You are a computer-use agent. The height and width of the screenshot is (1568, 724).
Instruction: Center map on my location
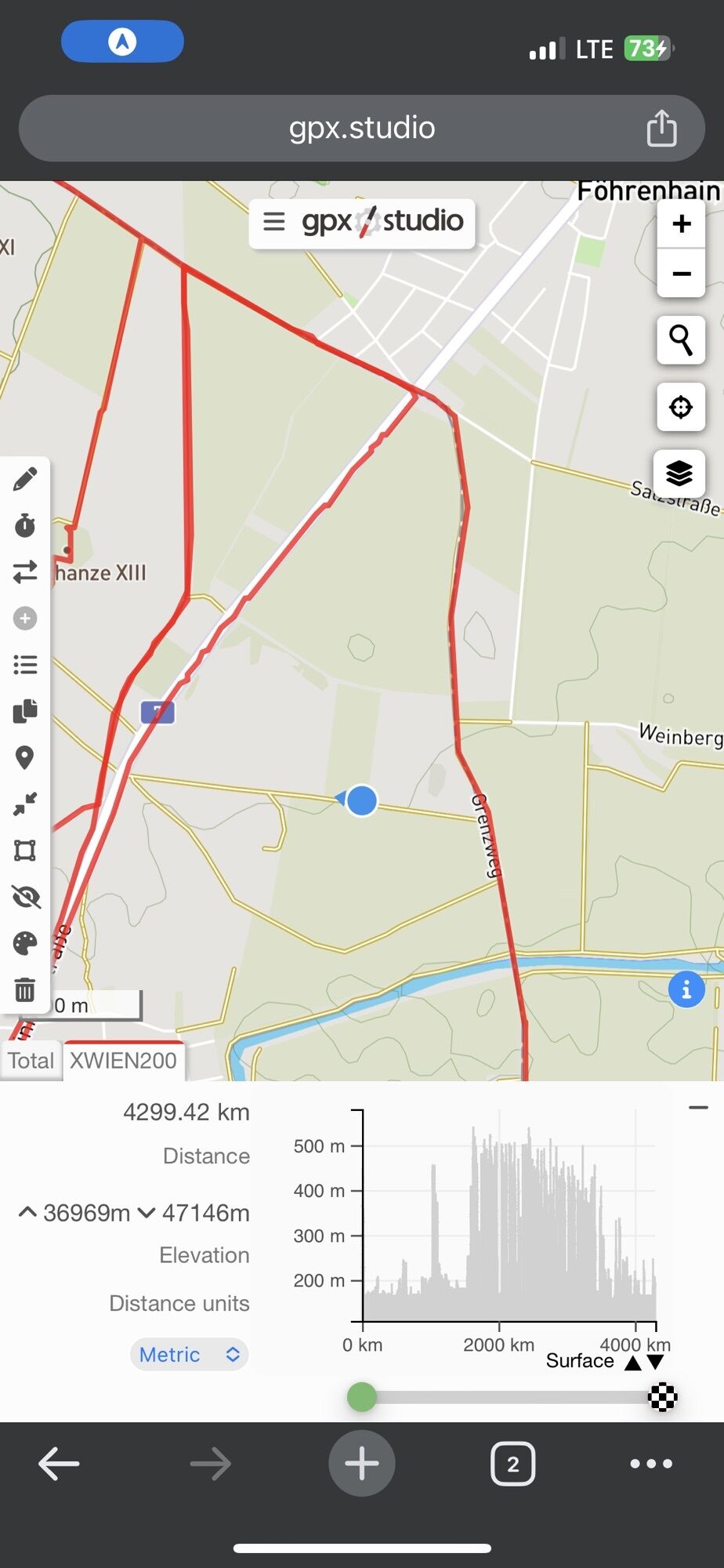(680, 407)
